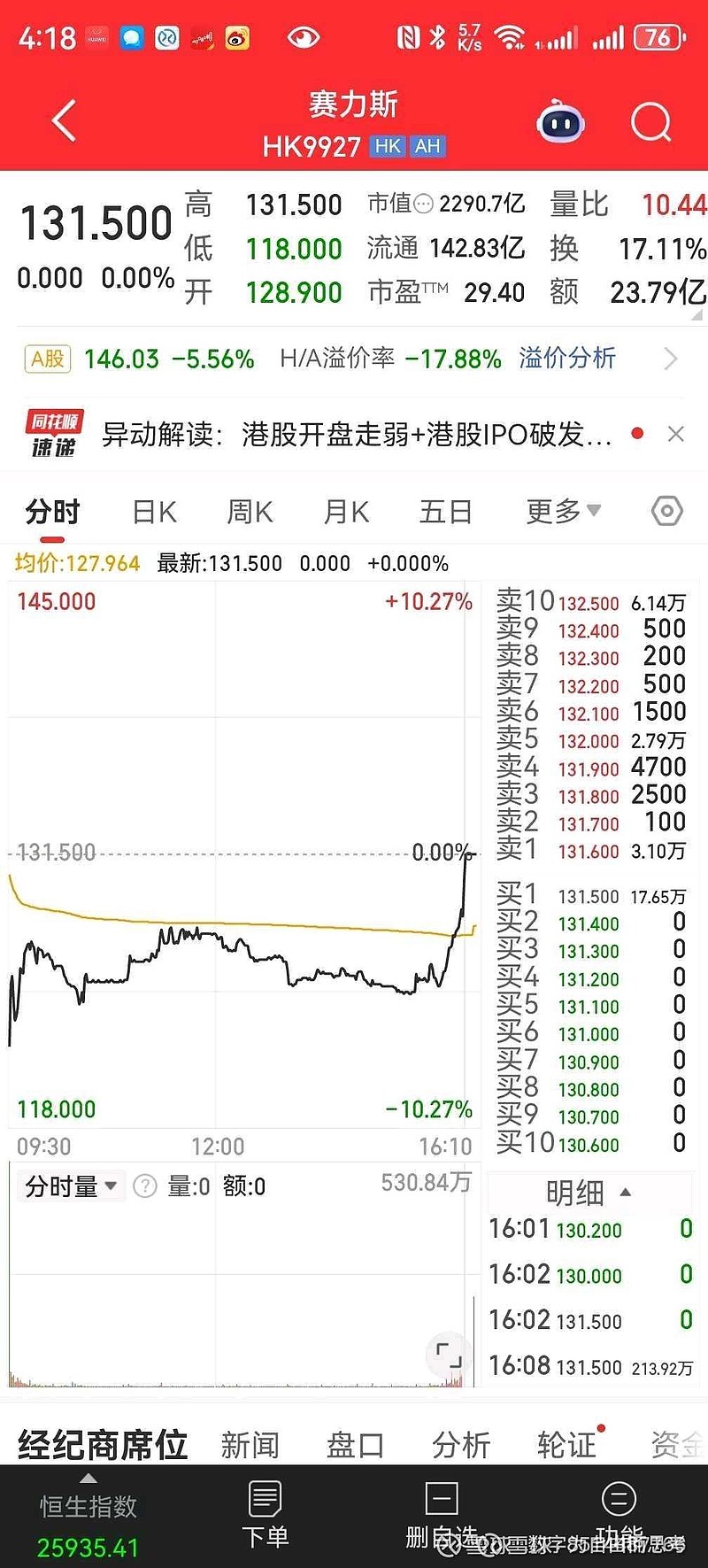Open the 分时量 volume dropdown
The height and width of the screenshot is (1568, 708).
[x=71, y=1186]
